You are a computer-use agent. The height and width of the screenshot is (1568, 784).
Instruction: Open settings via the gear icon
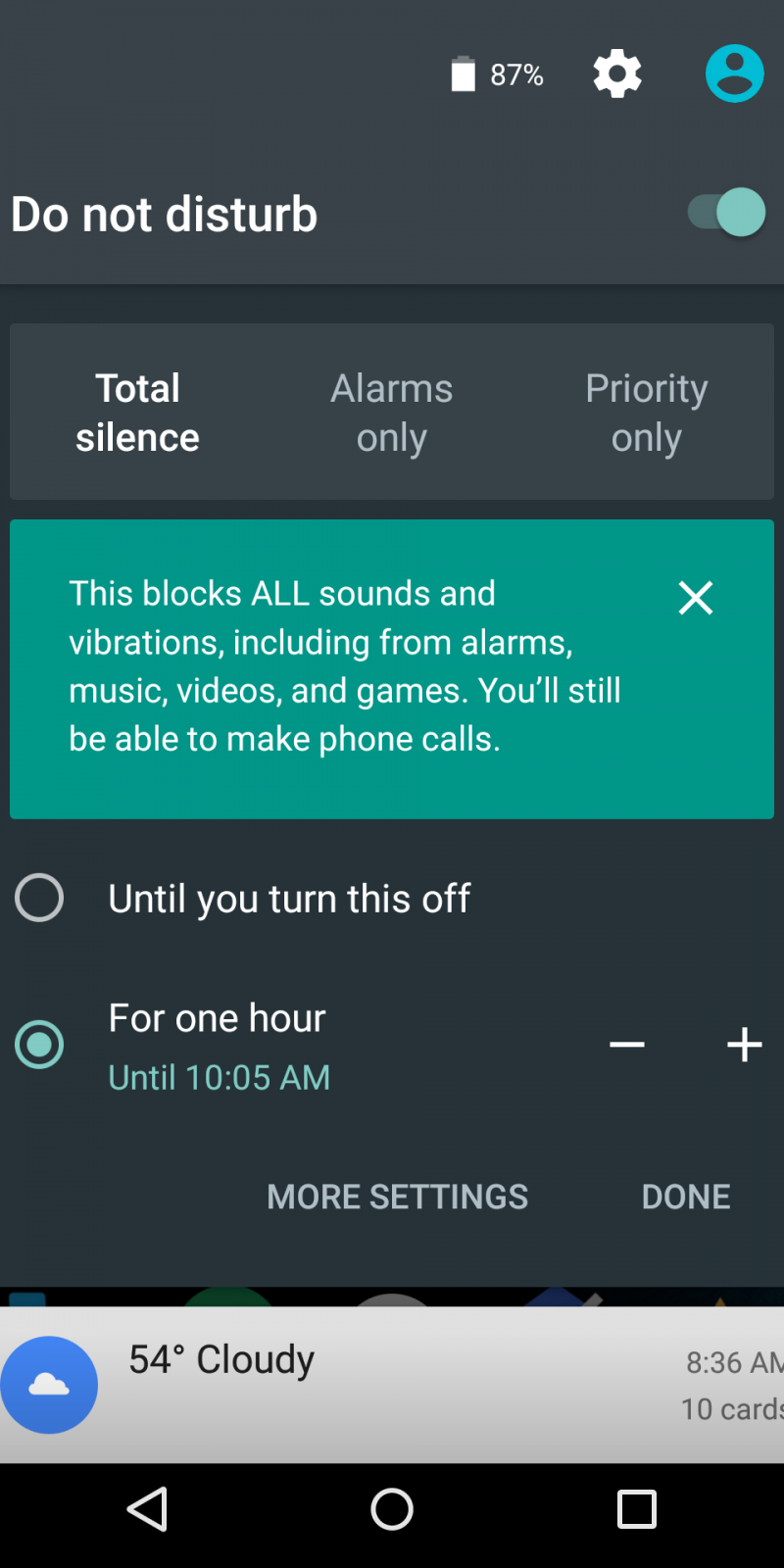(617, 74)
